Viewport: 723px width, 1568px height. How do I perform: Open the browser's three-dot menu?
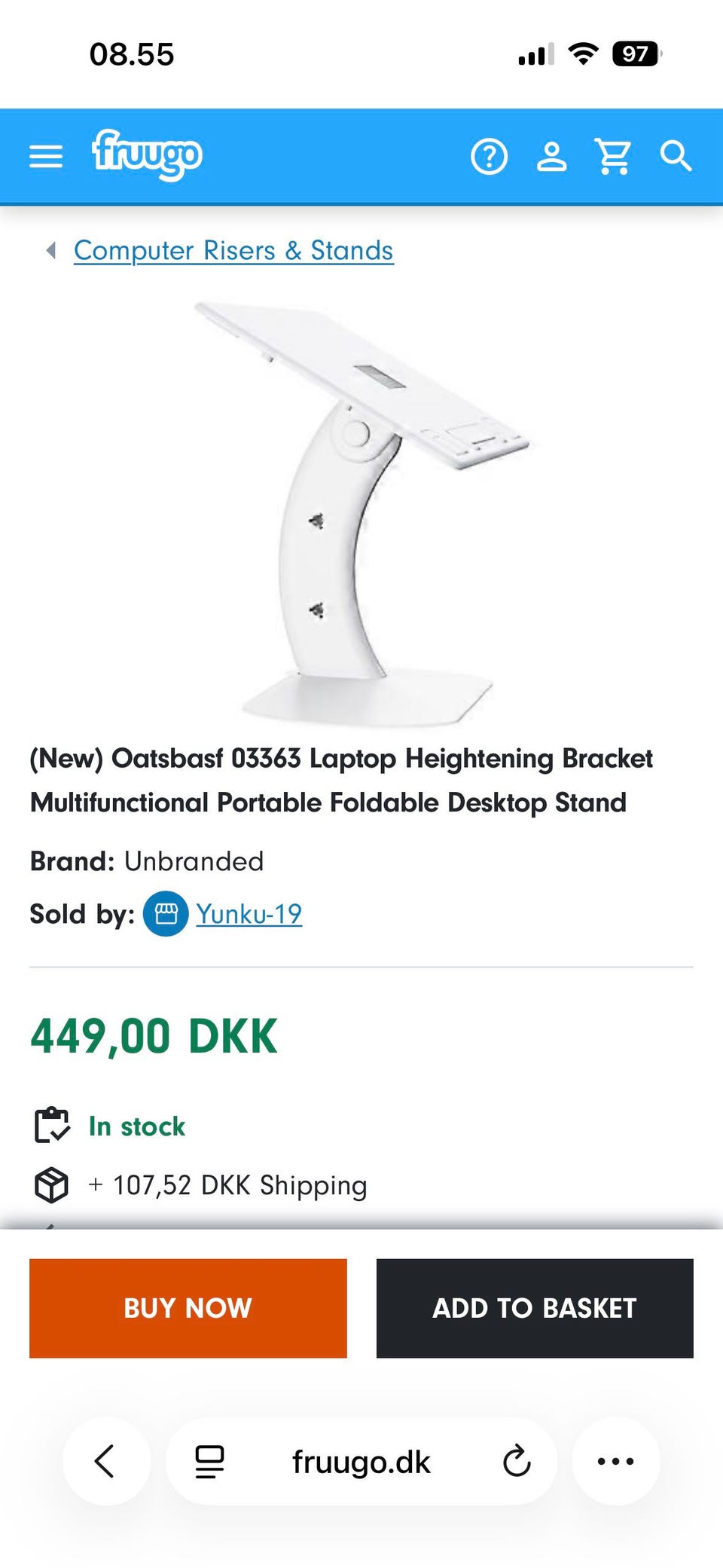click(616, 1461)
